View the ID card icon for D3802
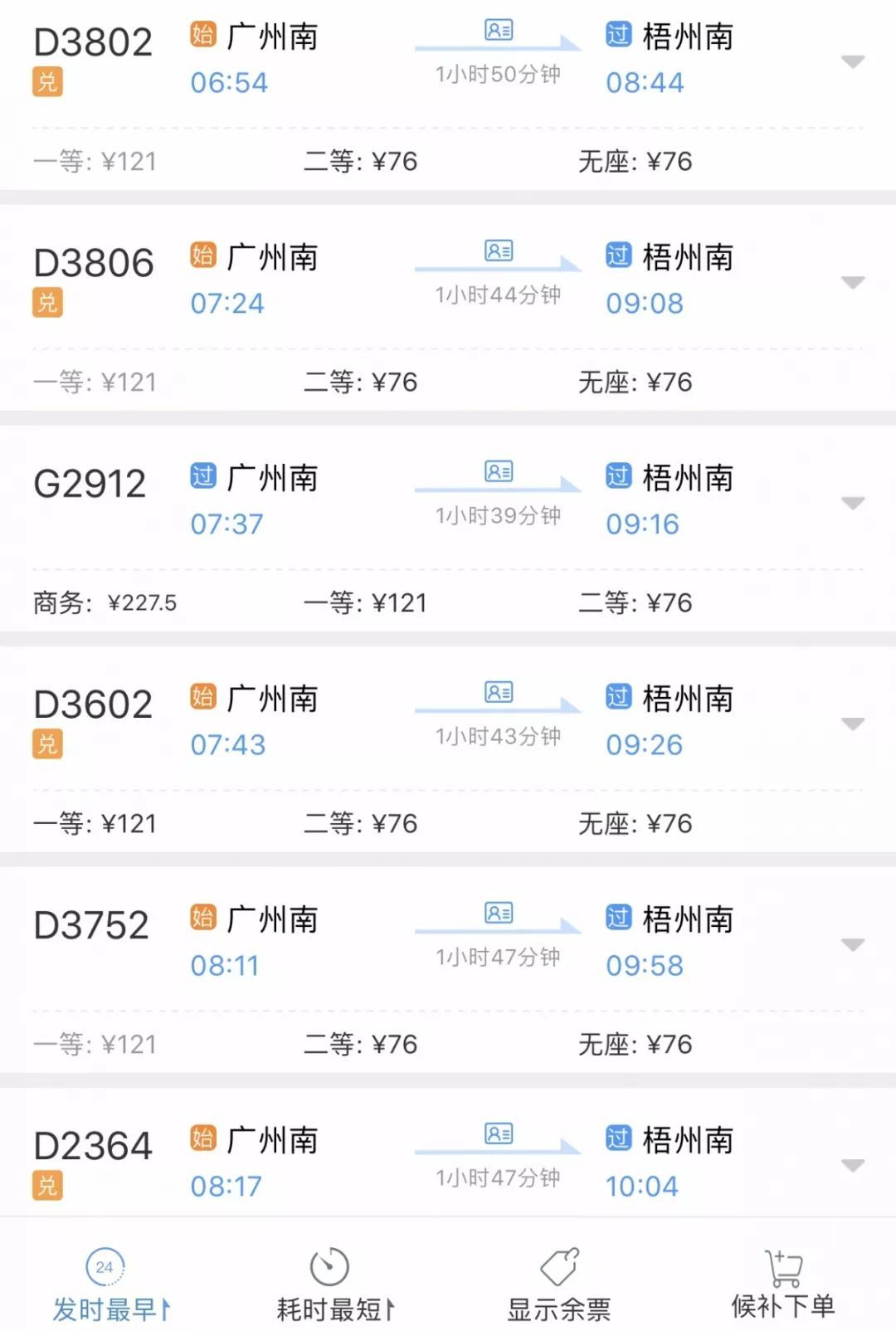The width and height of the screenshot is (896, 1331). pos(499,31)
